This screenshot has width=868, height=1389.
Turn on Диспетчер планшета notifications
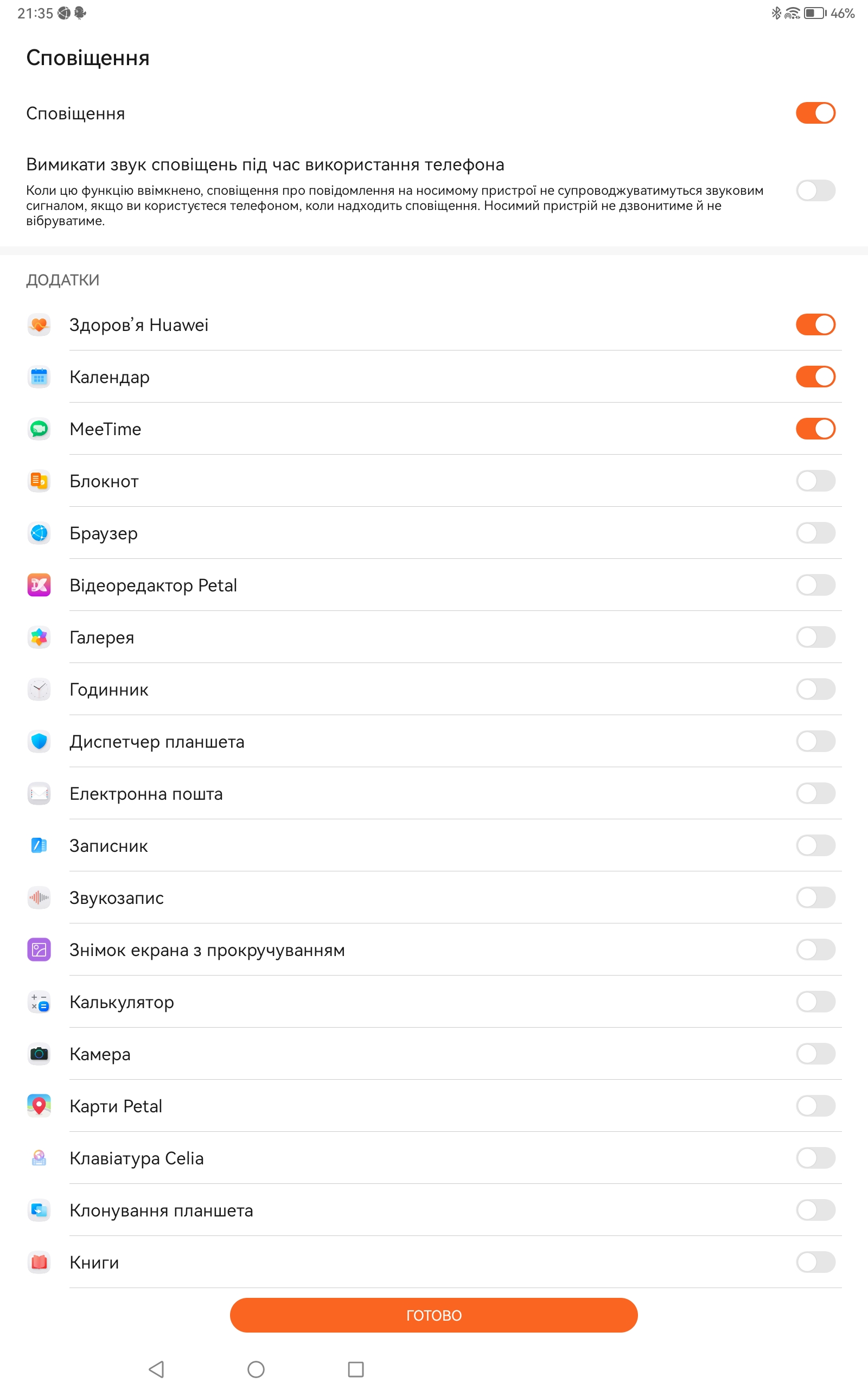coord(815,741)
